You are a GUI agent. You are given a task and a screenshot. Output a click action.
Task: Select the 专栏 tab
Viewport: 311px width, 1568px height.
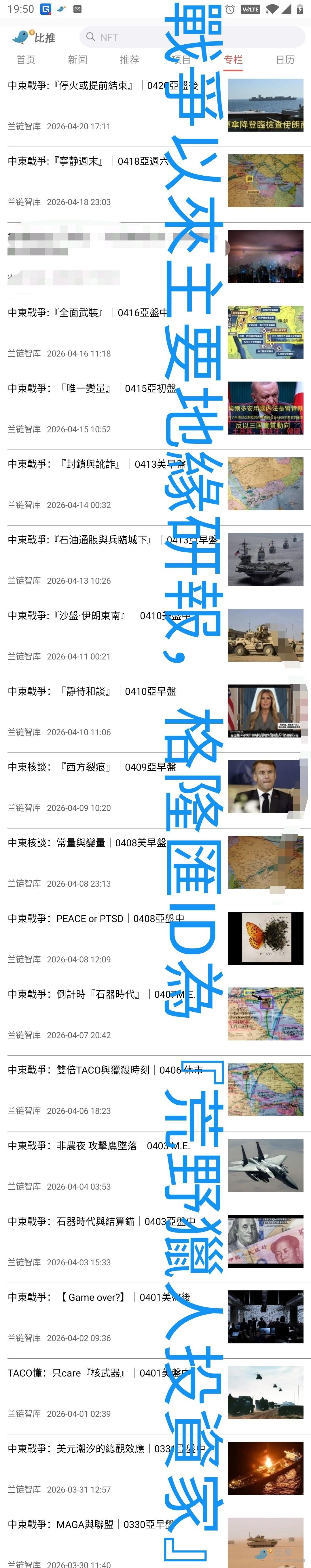(x=233, y=60)
